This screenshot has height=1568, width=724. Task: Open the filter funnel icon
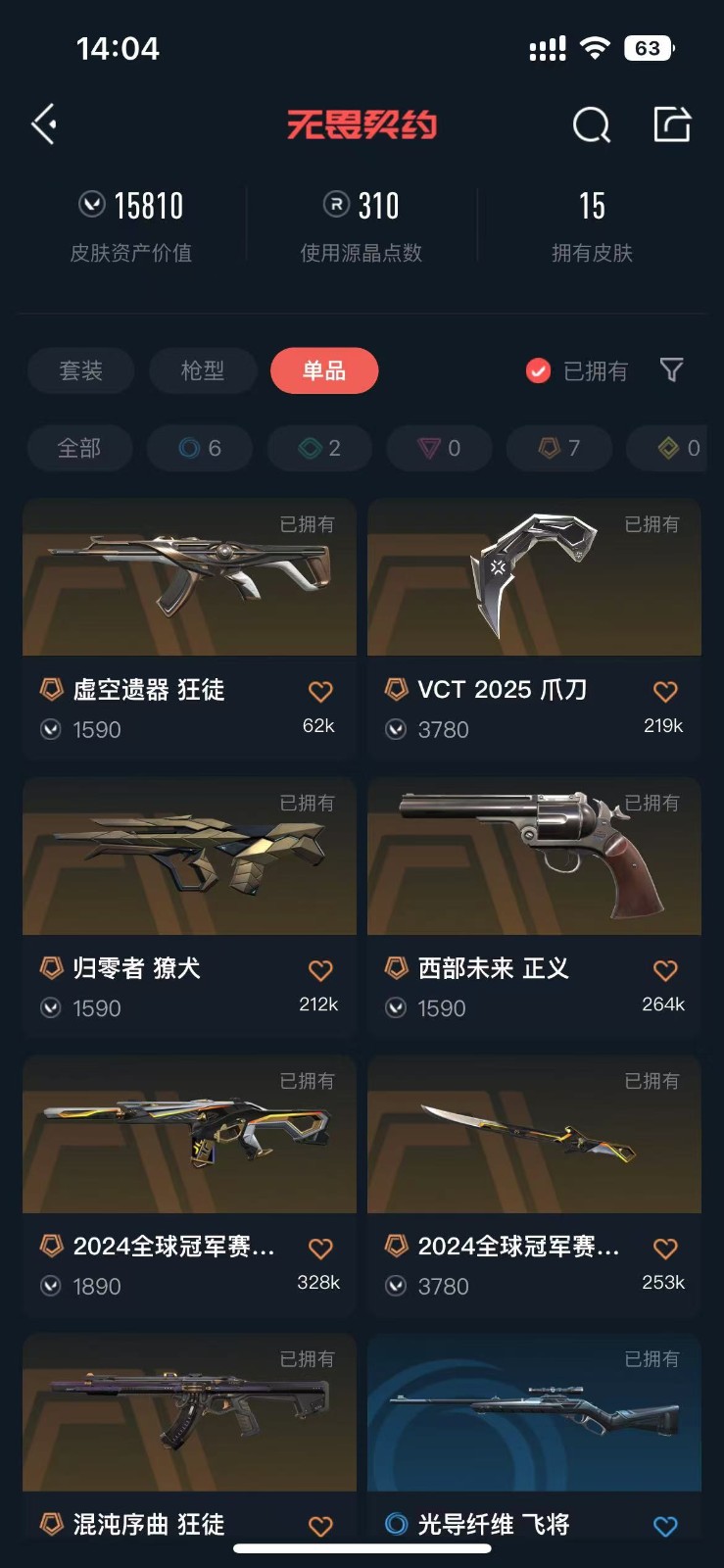tap(671, 369)
